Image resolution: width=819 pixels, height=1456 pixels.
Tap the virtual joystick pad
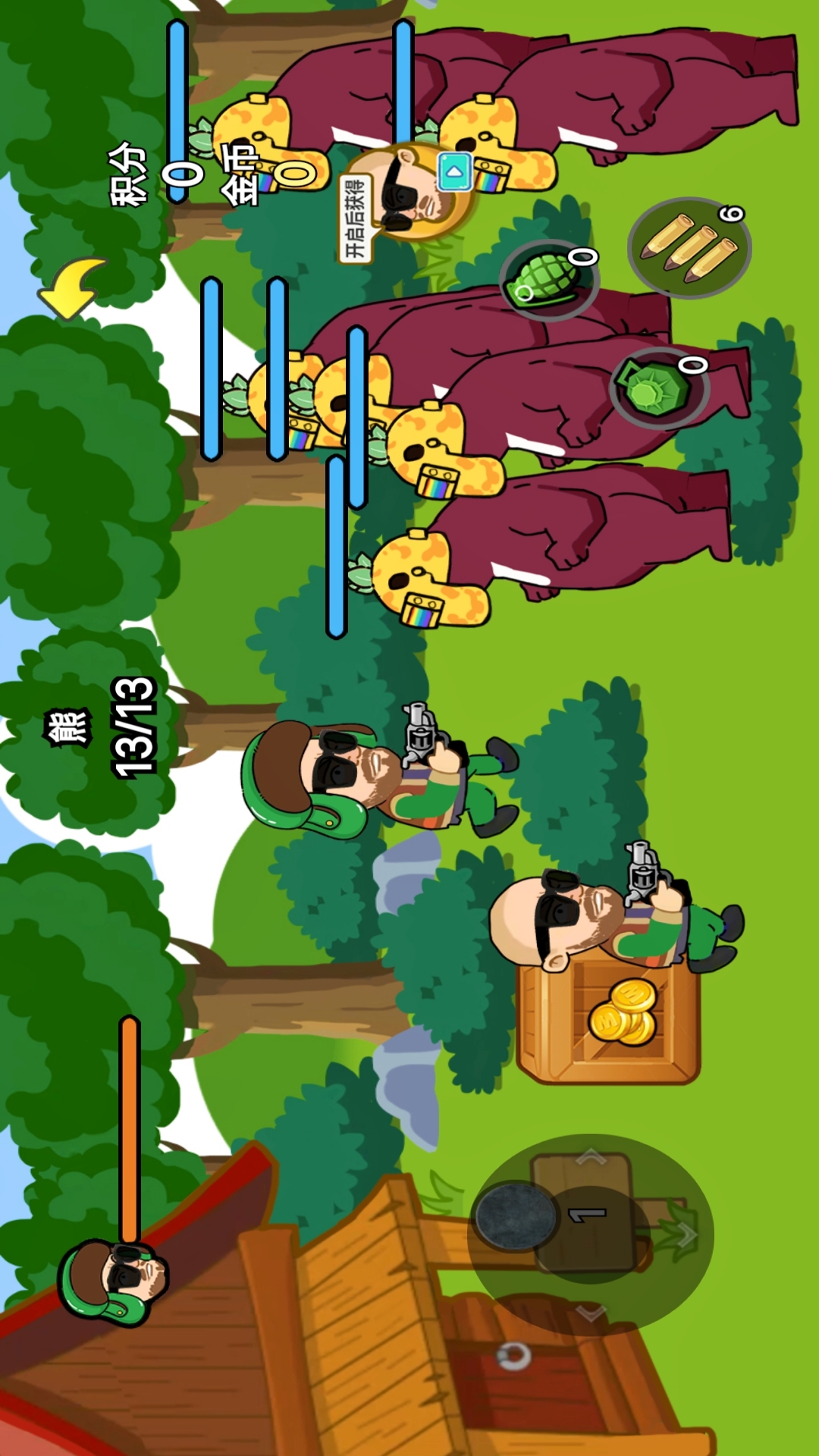point(591,1235)
